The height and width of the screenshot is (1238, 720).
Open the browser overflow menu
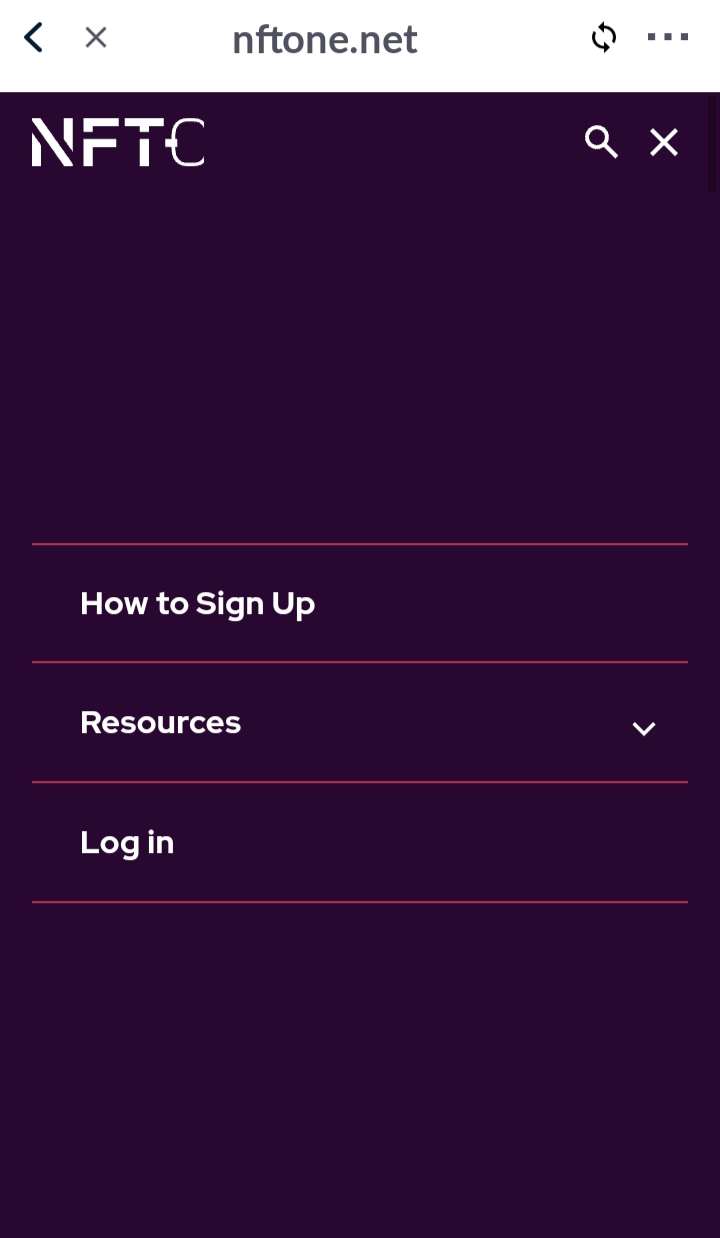pyautogui.click(x=668, y=37)
